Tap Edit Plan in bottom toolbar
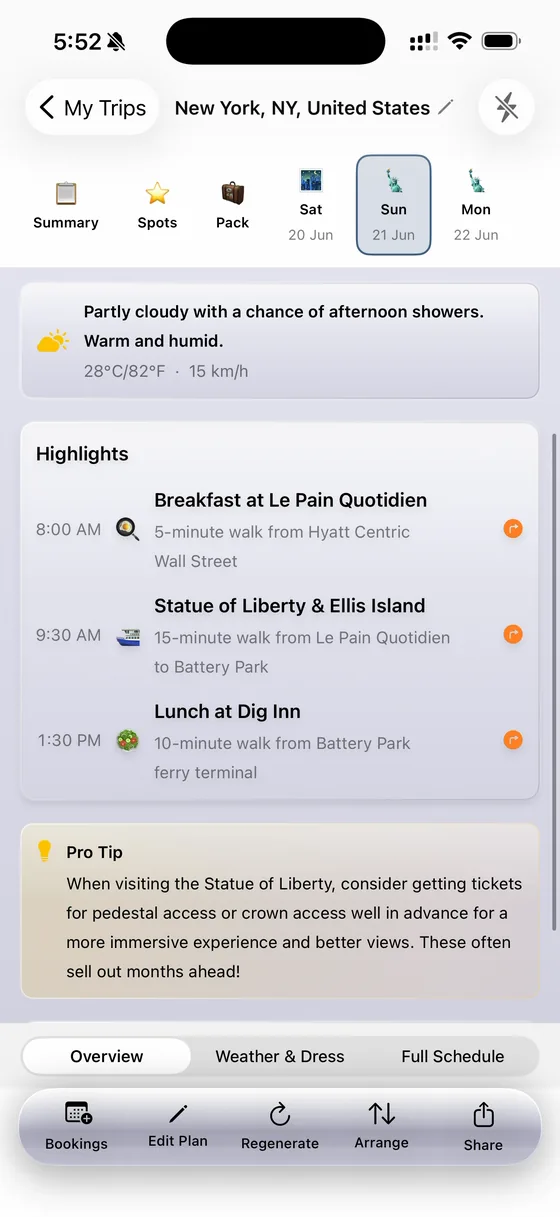The image size is (560, 1217). coord(178,1126)
